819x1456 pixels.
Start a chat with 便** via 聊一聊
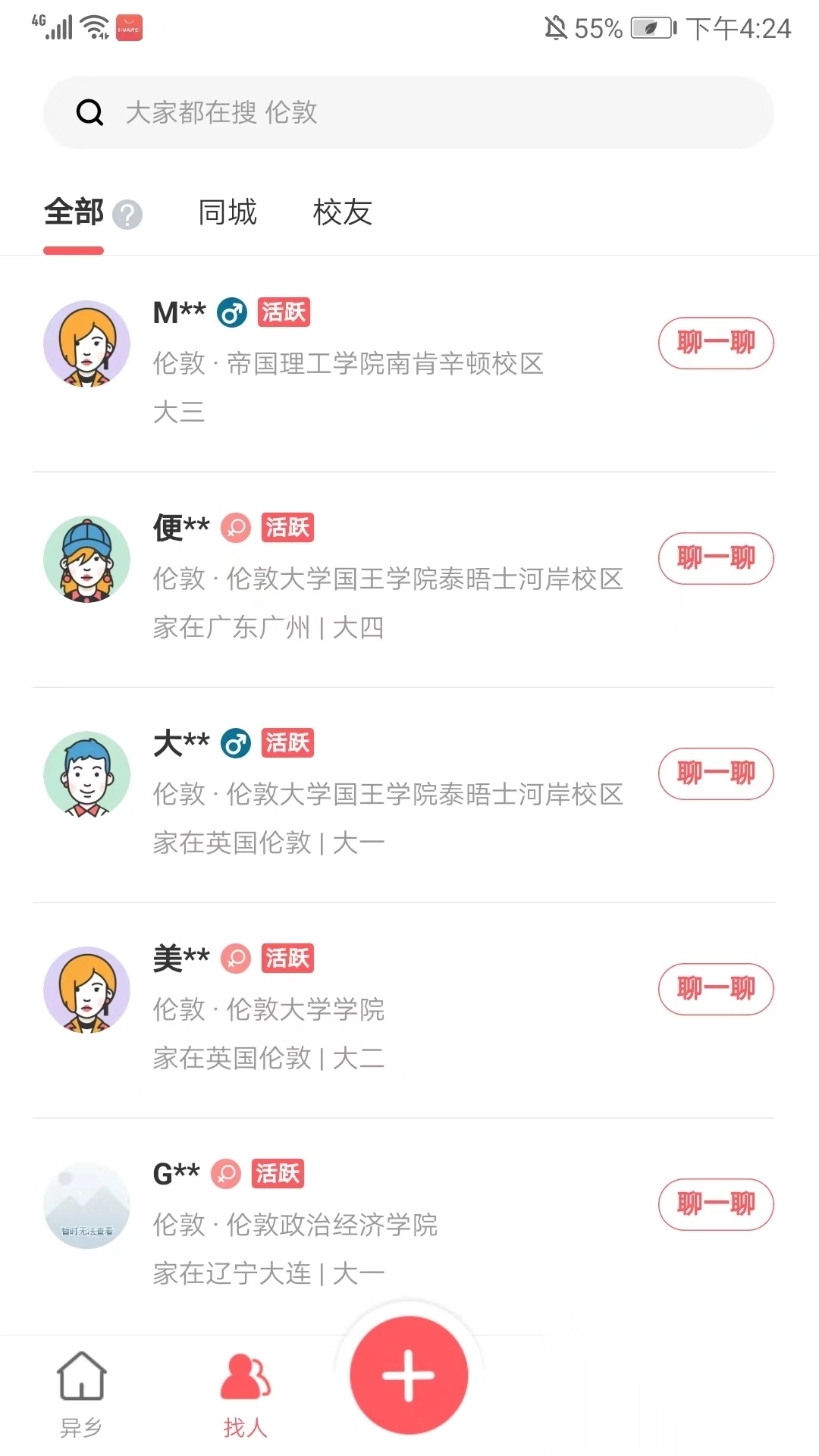(x=715, y=558)
